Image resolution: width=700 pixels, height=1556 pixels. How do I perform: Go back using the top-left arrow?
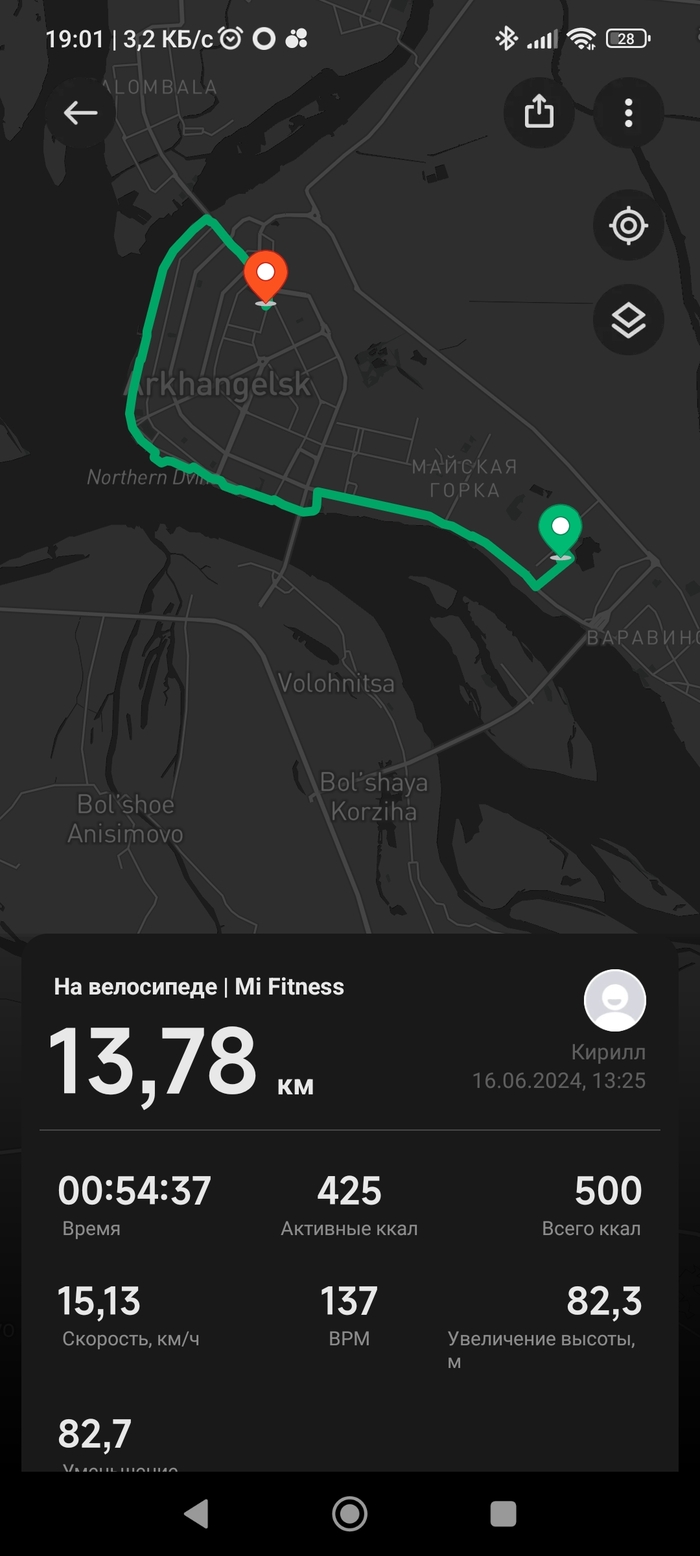coord(80,113)
